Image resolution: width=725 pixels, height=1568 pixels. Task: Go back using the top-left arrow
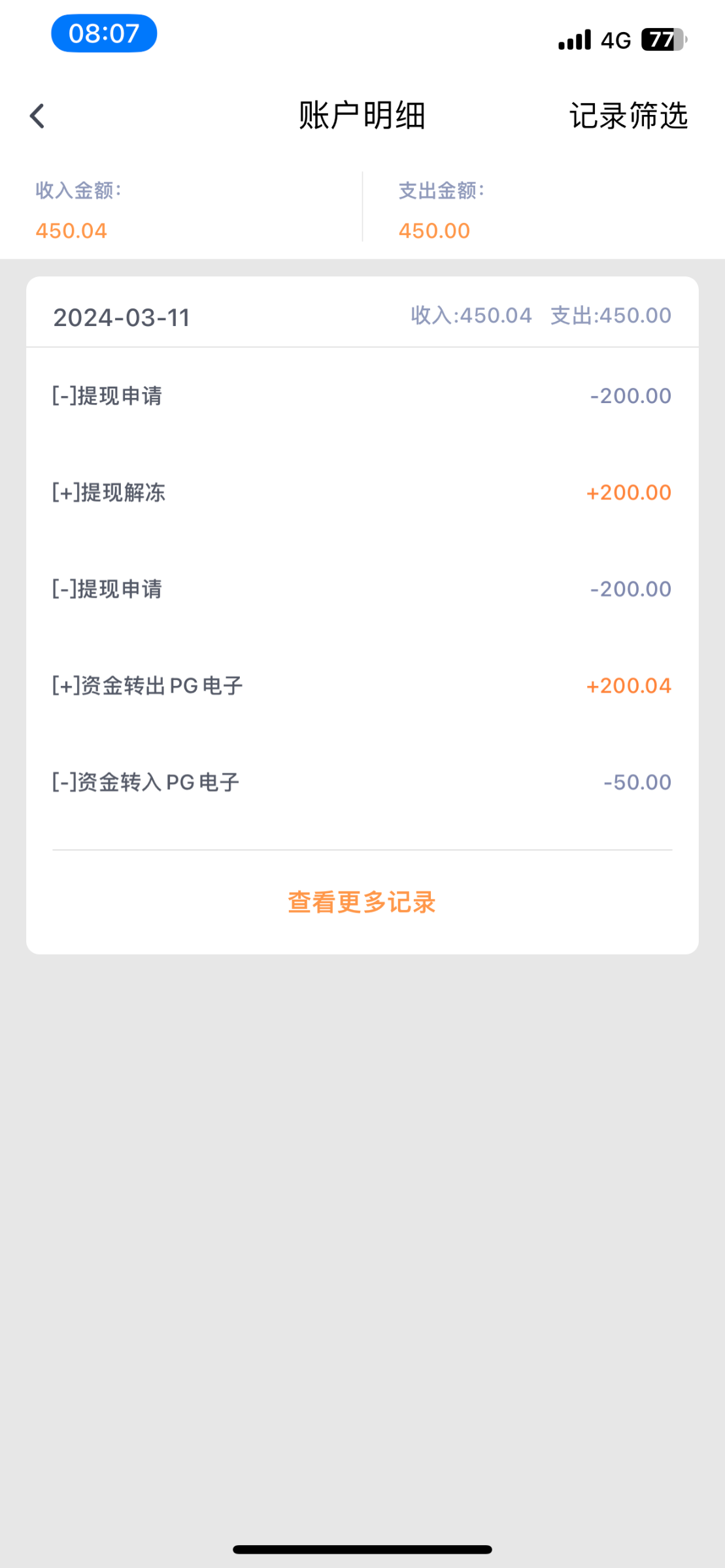(x=37, y=116)
